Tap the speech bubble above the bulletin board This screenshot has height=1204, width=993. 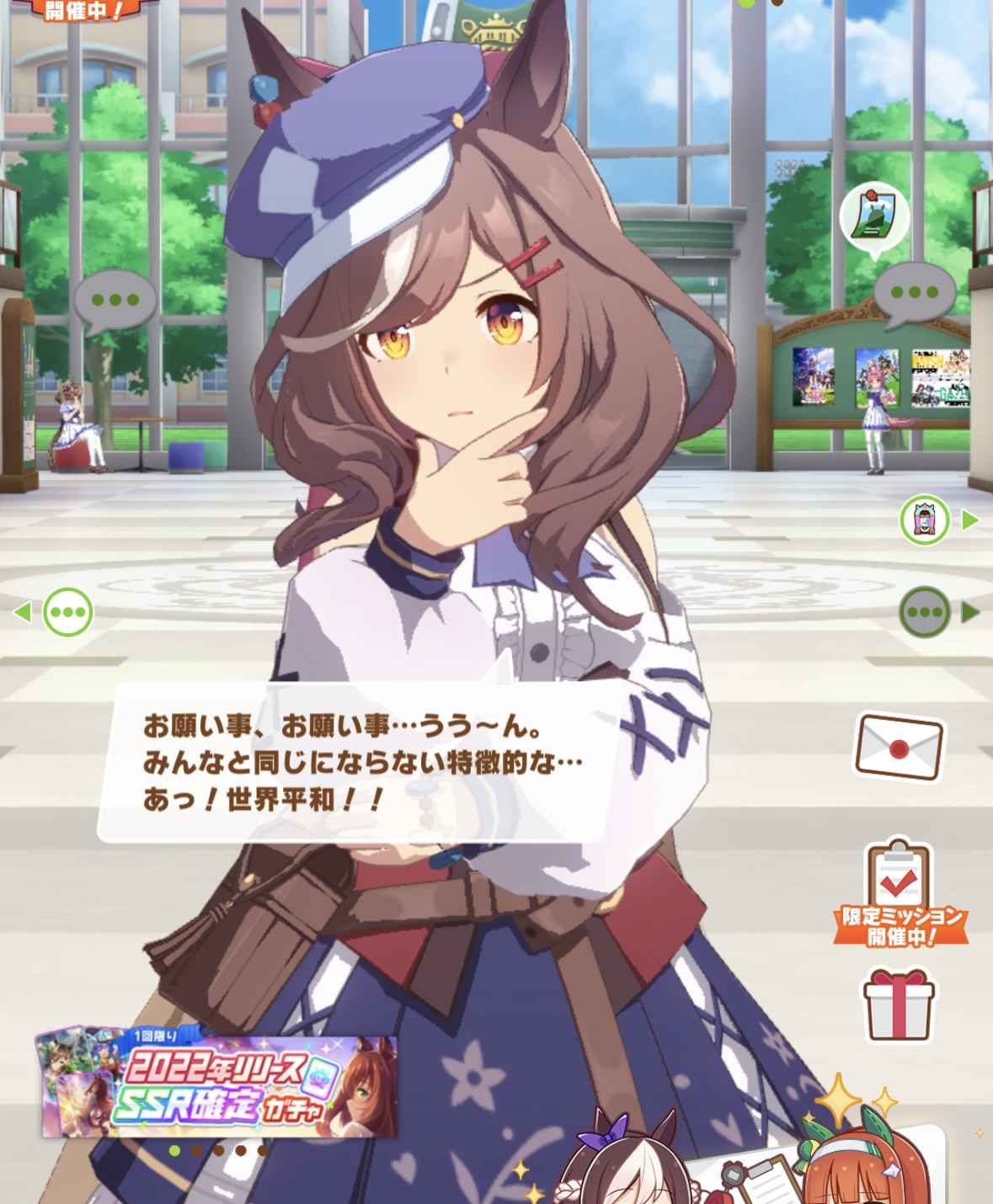coord(914,293)
